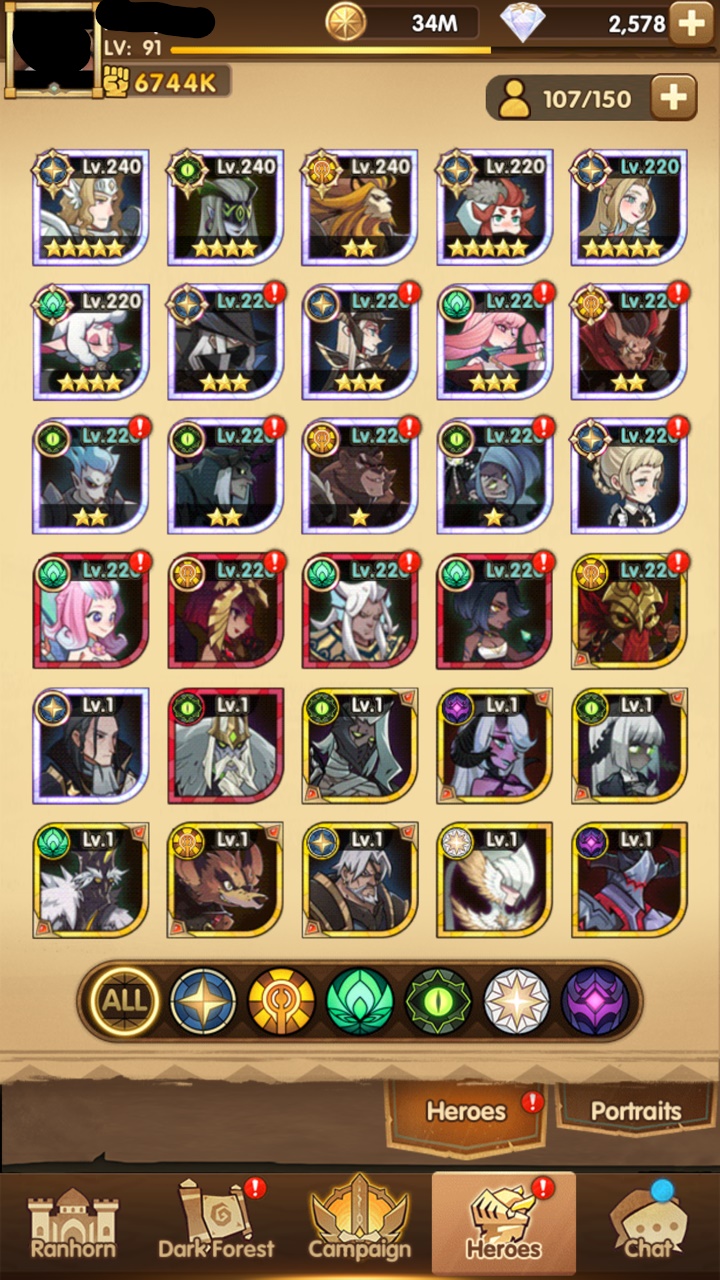Image resolution: width=720 pixels, height=1280 pixels.
Task: Select the ALL faction filter
Action: [125, 1000]
